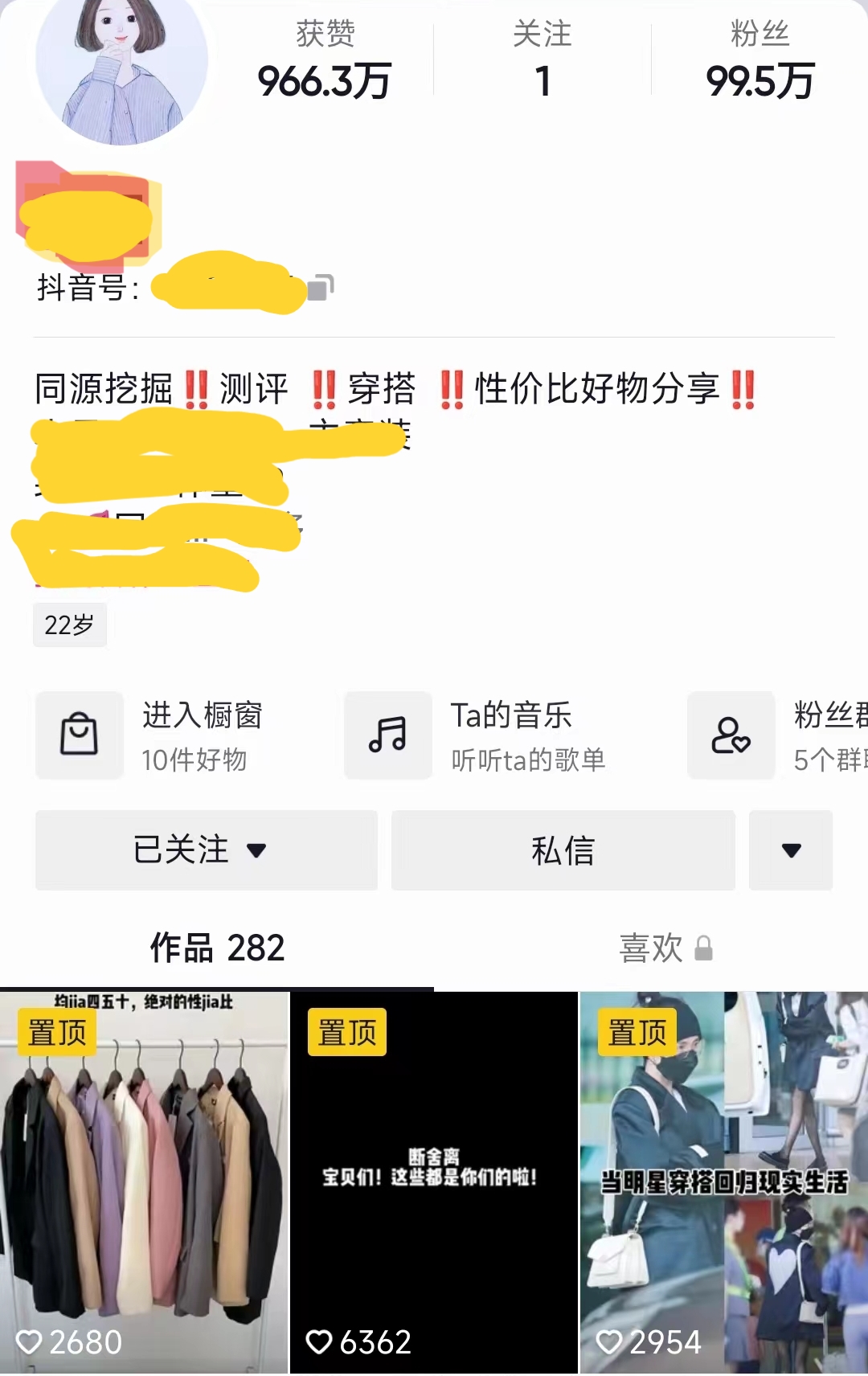
Task: Switch to the 喜欢 tab
Action: [664, 948]
